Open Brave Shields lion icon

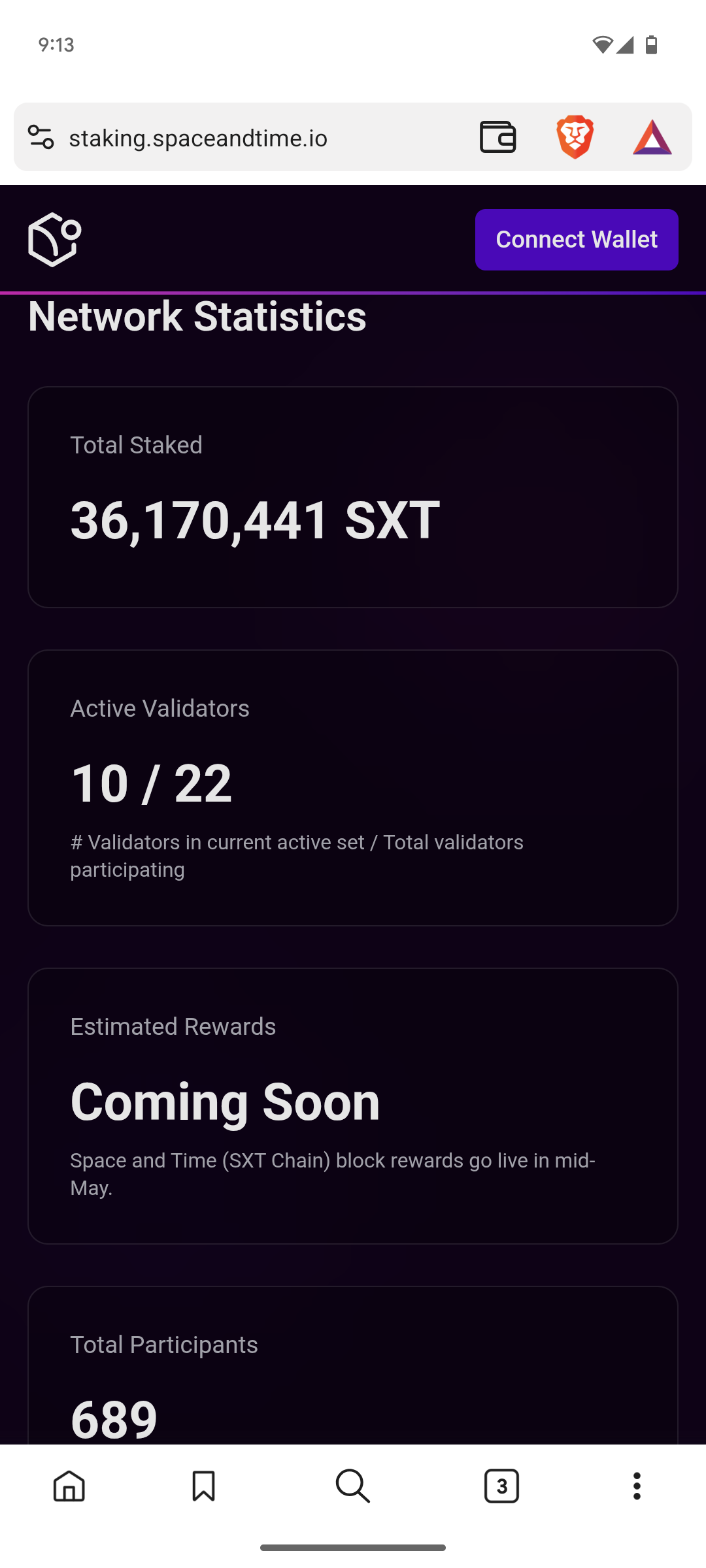click(575, 137)
